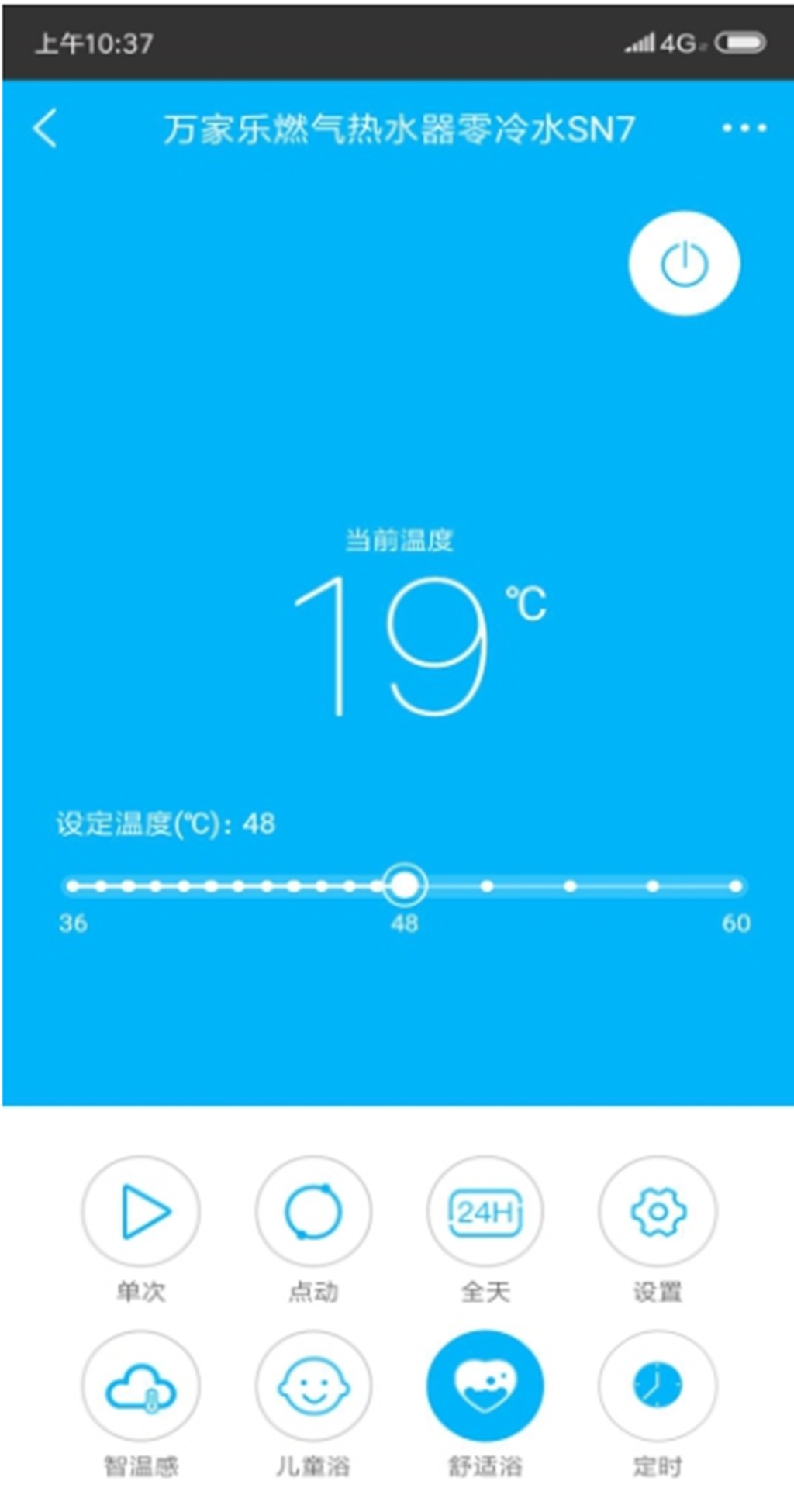Open 设置 settings
The width and height of the screenshot is (794, 1512).
[x=658, y=1212]
